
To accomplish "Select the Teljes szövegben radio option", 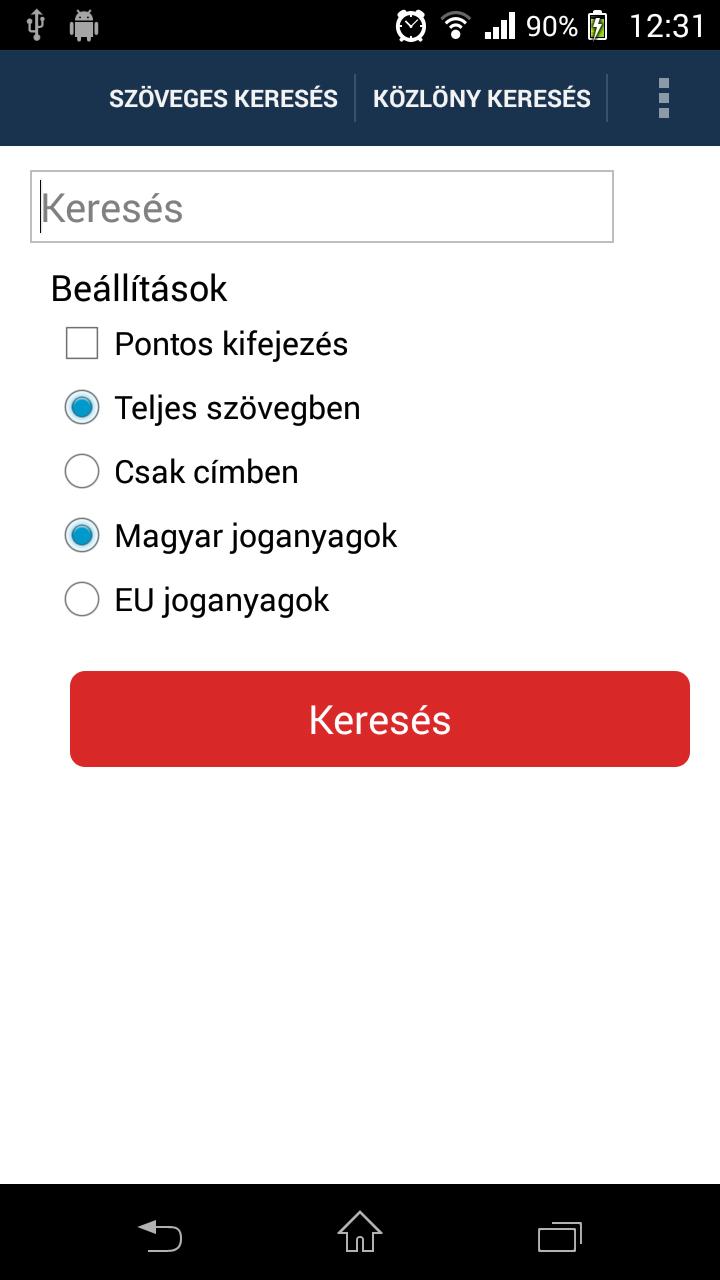I will [x=82, y=407].
